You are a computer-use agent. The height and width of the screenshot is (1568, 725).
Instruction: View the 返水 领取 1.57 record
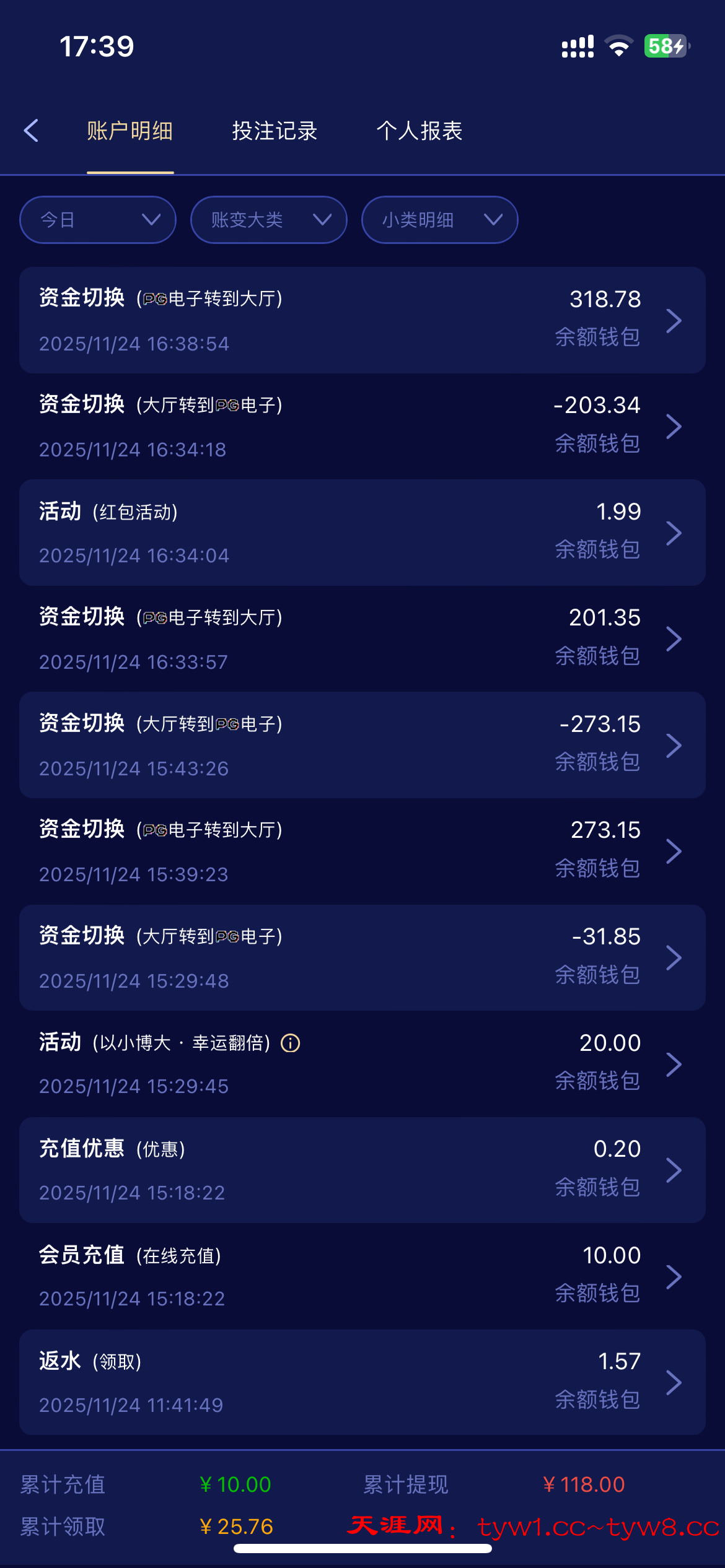click(362, 1382)
